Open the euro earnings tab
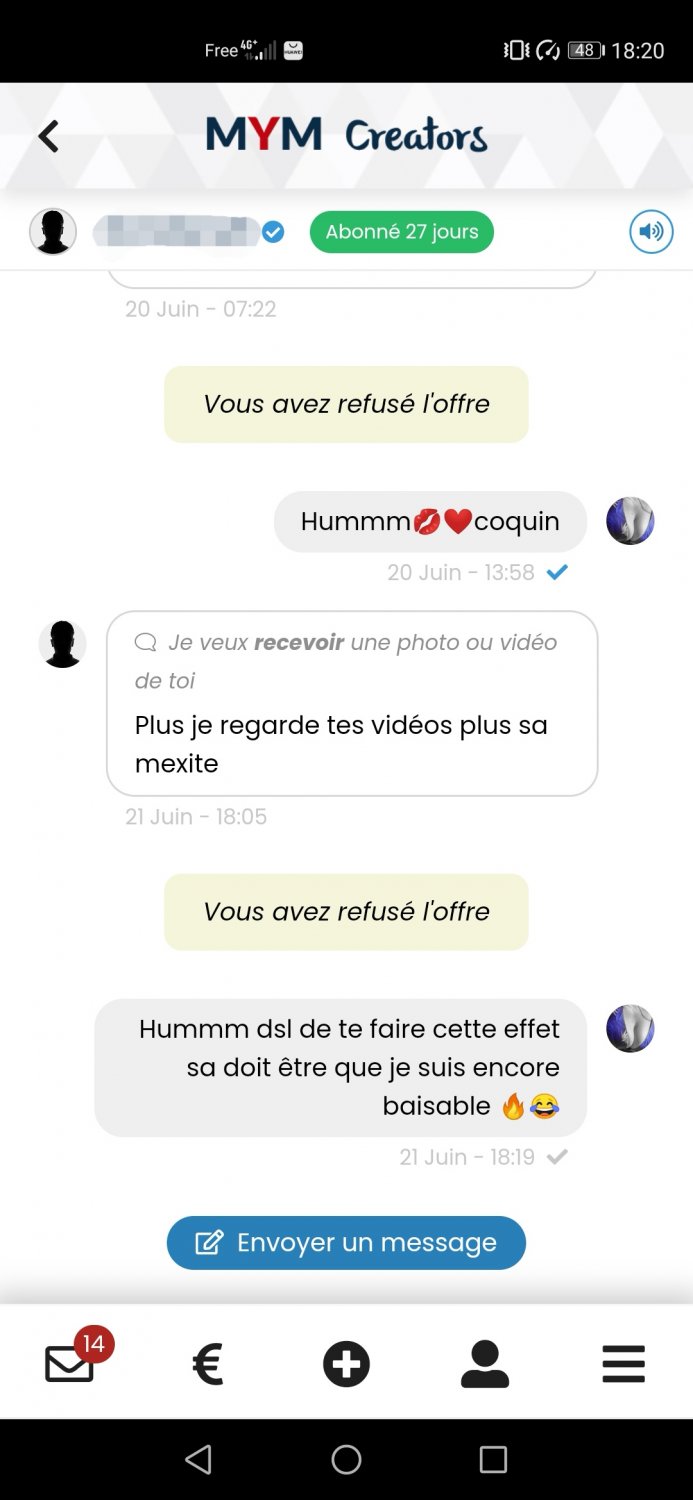The height and width of the screenshot is (1500, 693). click(x=207, y=1364)
